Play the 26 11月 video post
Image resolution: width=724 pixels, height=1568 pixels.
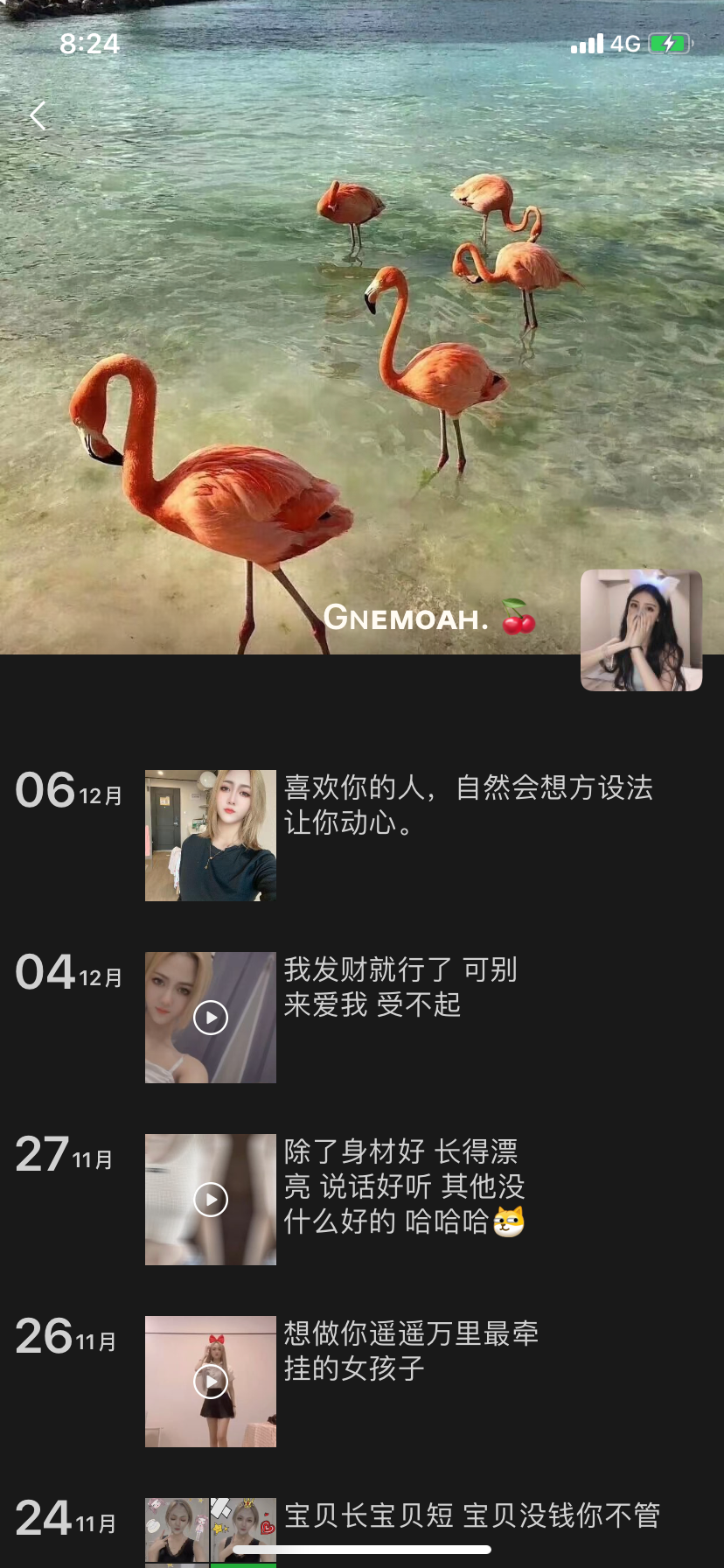click(x=210, y=1382)
